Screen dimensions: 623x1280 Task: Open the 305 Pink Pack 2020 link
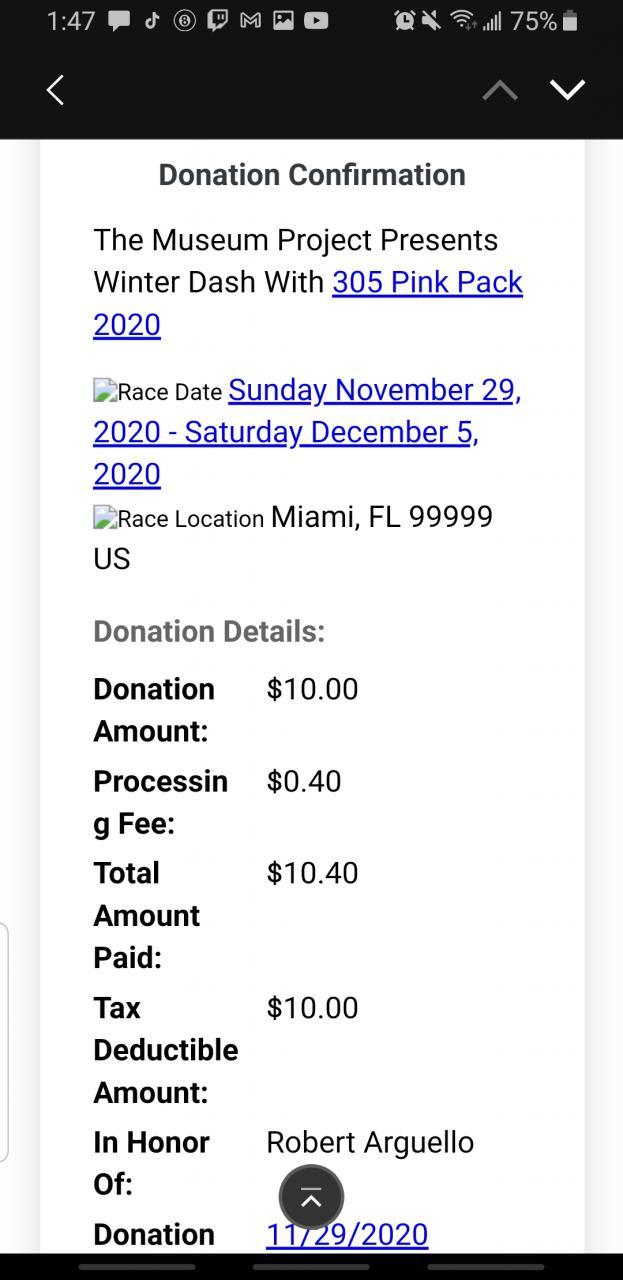click(x=427, y=282)
